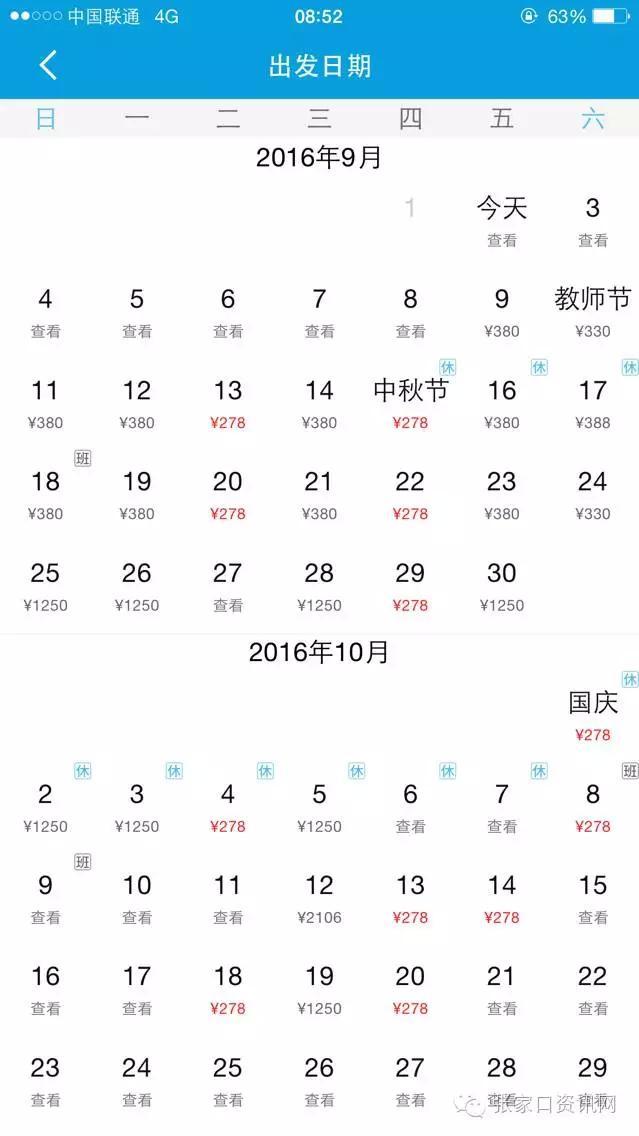Pick September 29 as departure date

pos(410,586)
